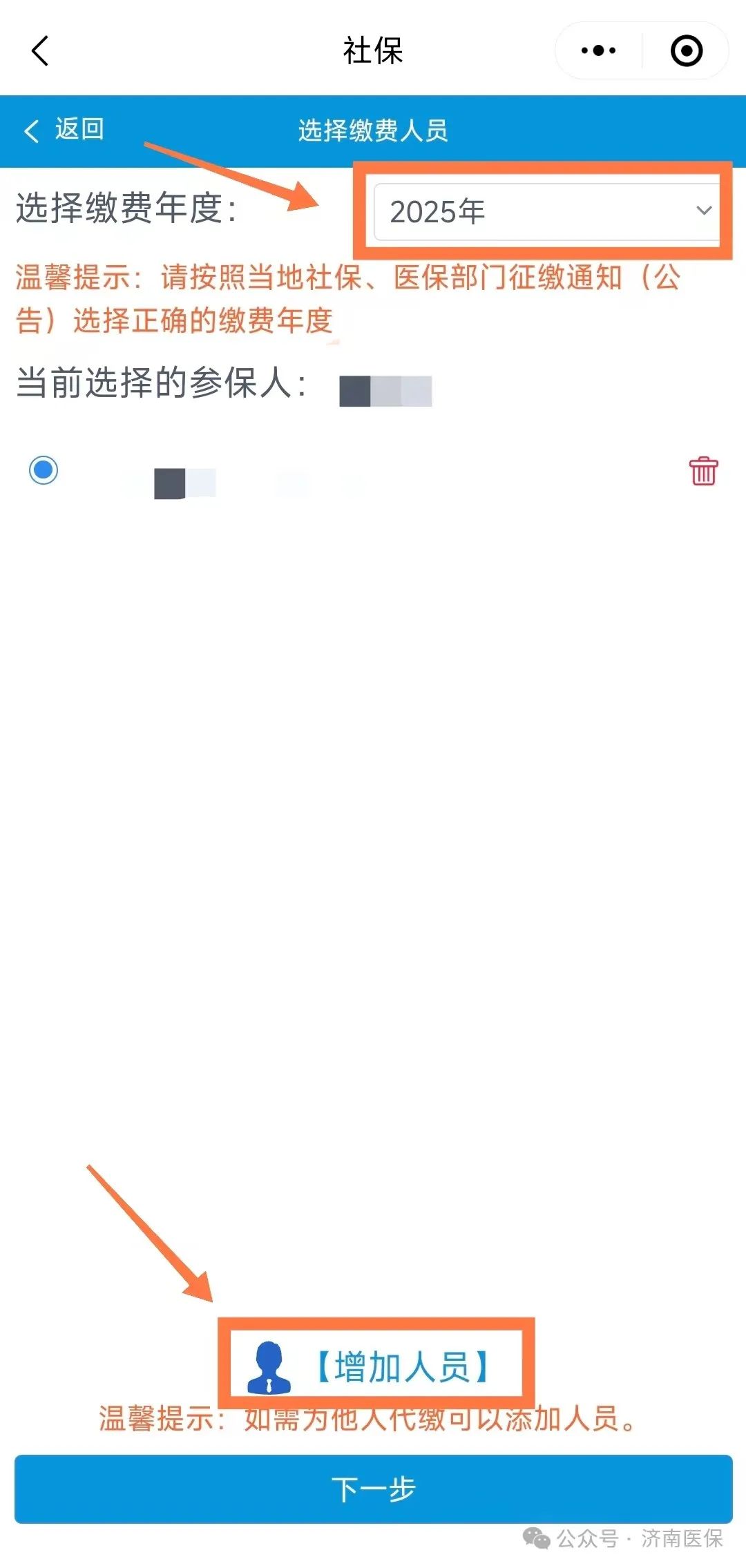Screen dimensions: 746x1568
Task: Select the listed insured person radio button
Action: (44, 471)
